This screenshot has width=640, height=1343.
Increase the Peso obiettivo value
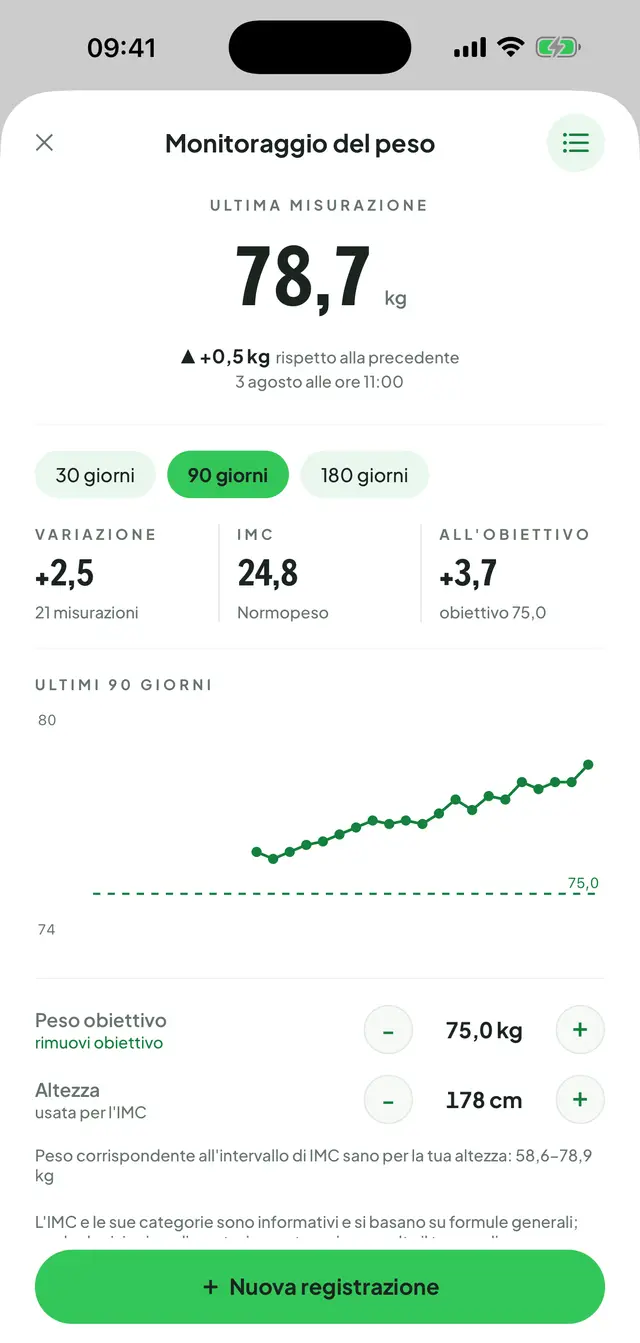click(x=580, y=1030)
